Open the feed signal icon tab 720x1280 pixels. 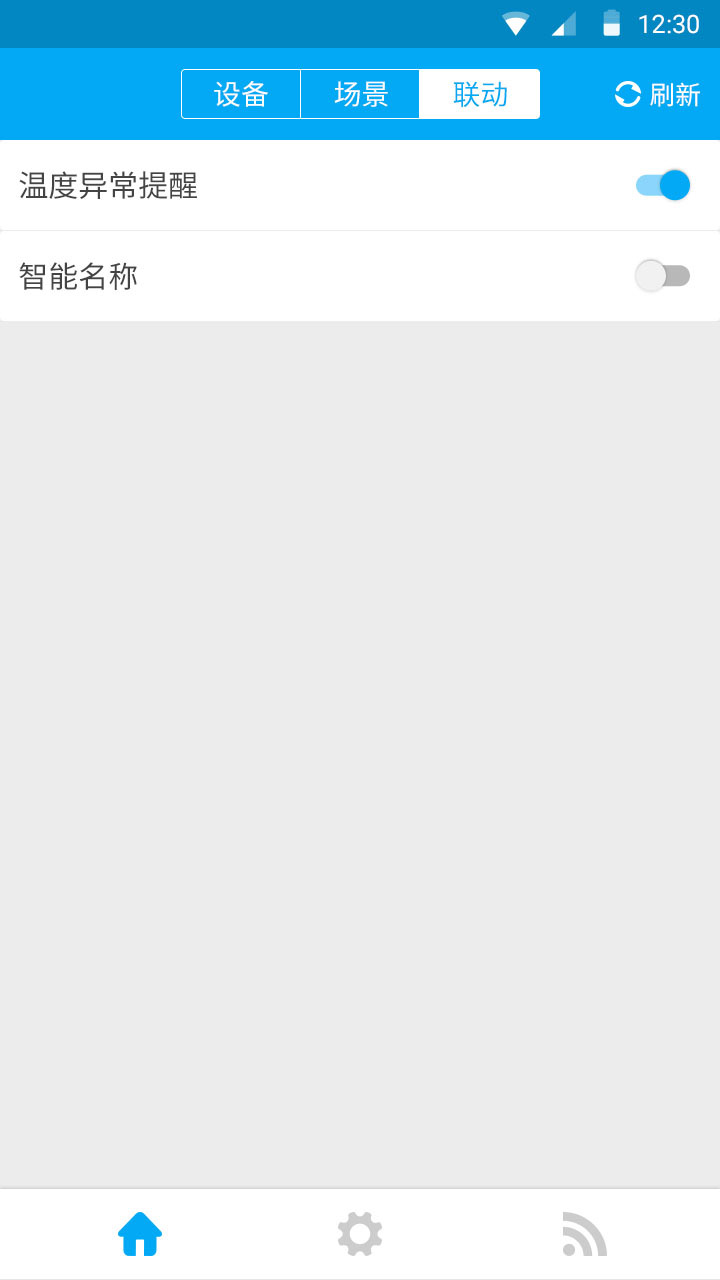pyautogui.click(x=584, y=1234)
